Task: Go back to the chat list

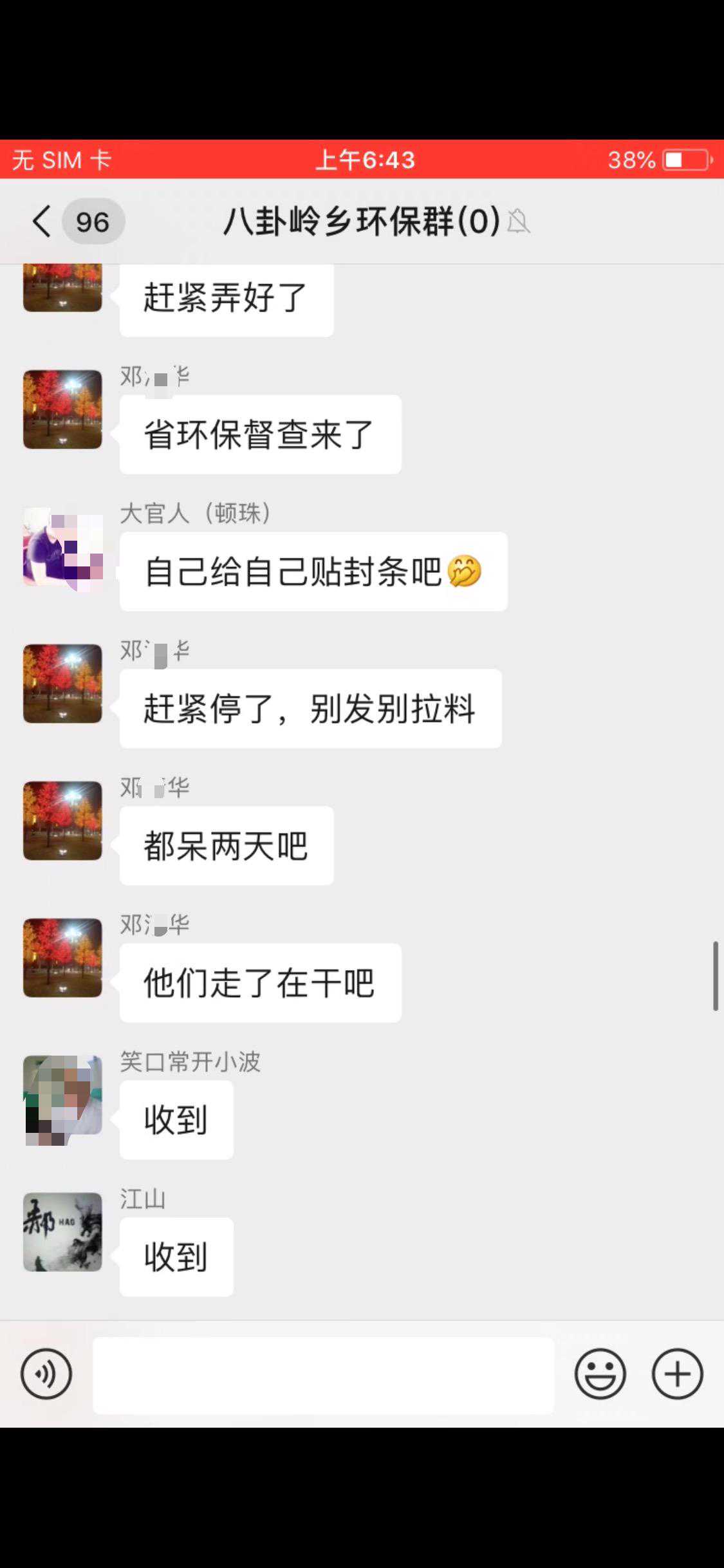Action: [42, 221]
